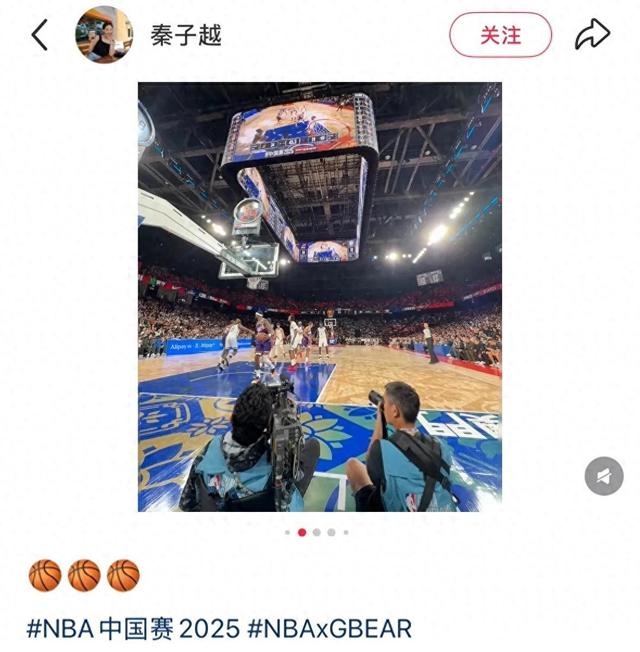Go back using the top-left arrow
This screenshot has height=652, width=640.
[x=40, y=35]
